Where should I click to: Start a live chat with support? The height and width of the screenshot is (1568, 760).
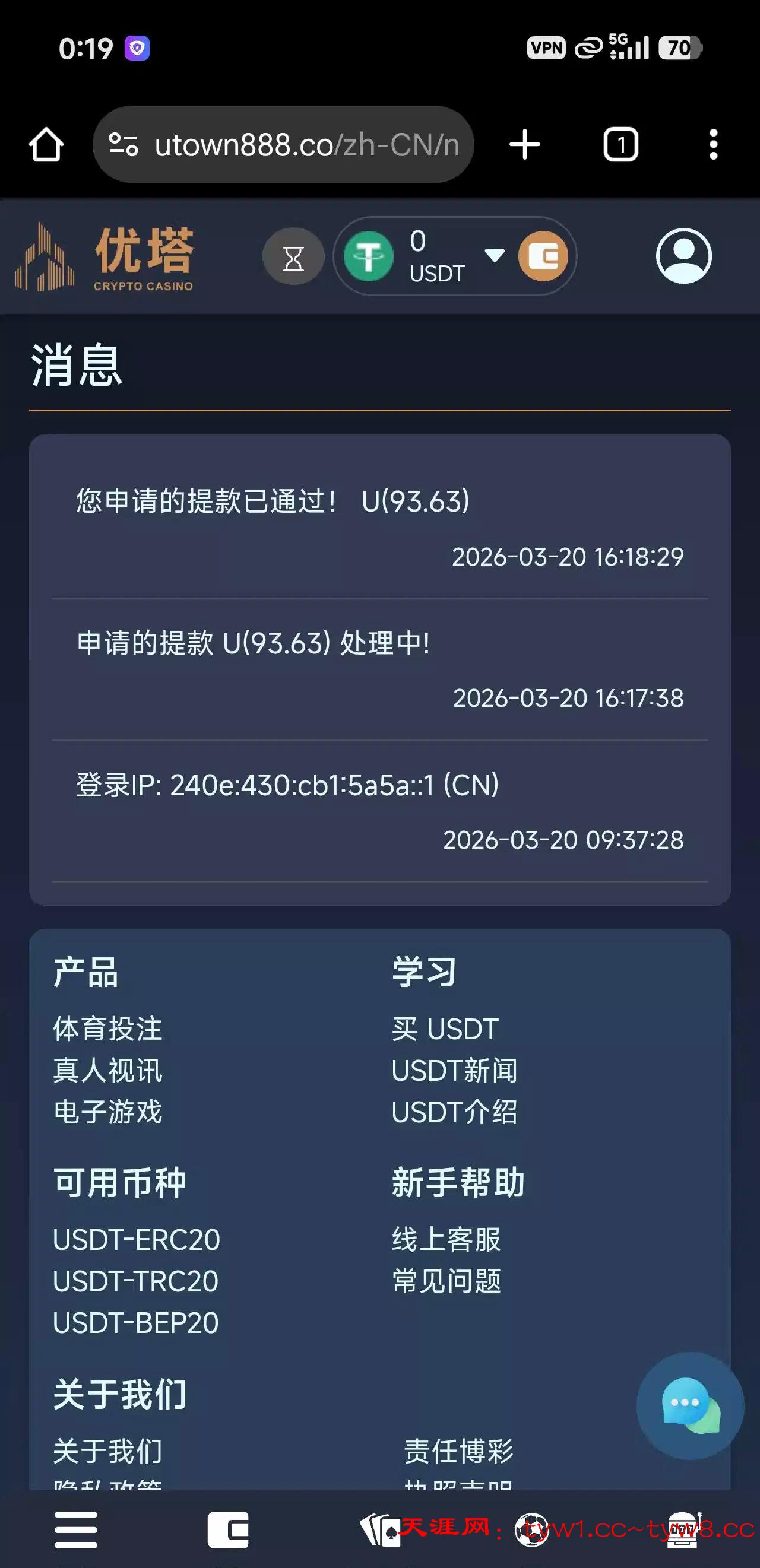click(x=690, y=1405)
